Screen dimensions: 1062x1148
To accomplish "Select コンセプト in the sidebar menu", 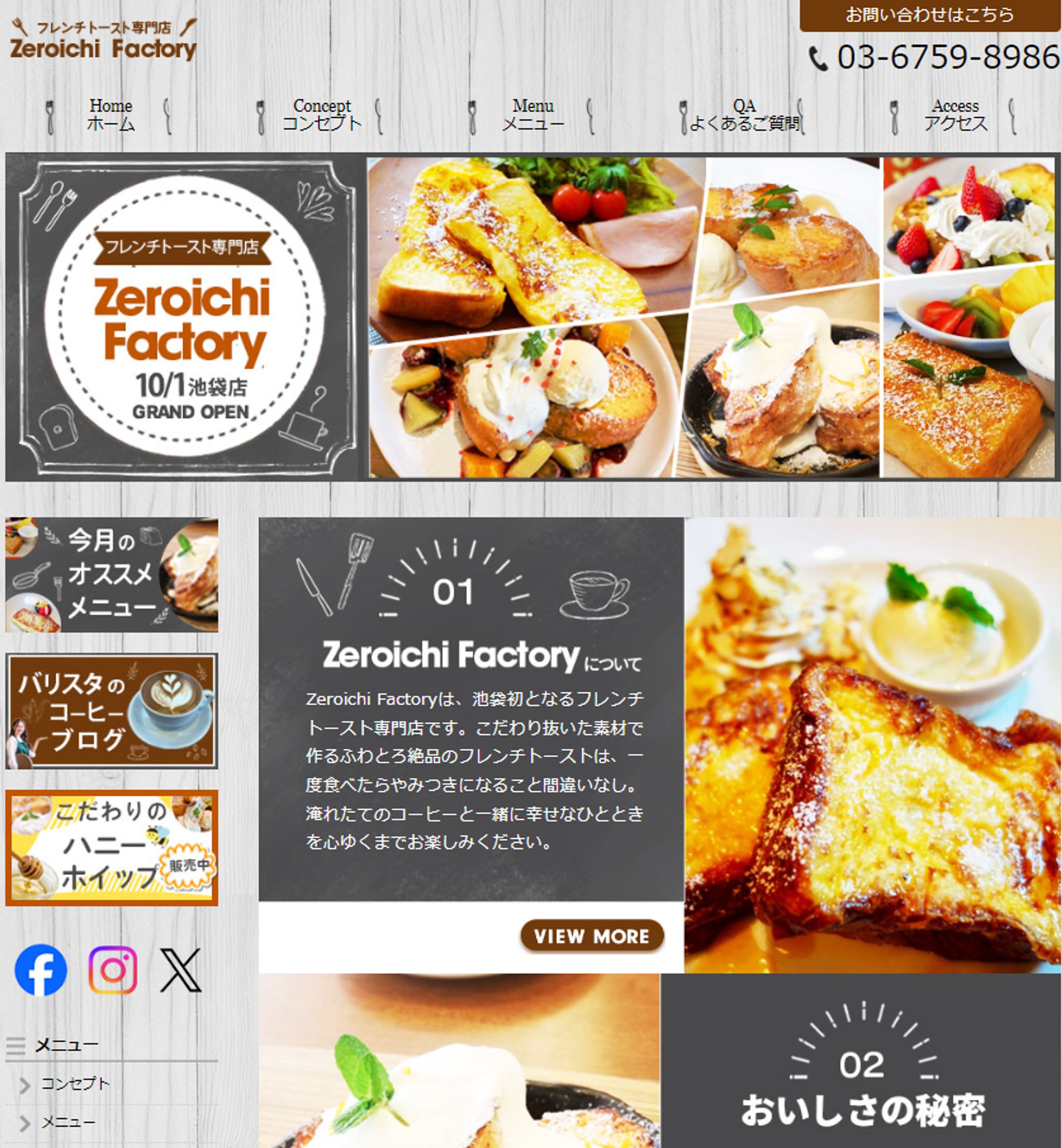I will [75, 1084].
